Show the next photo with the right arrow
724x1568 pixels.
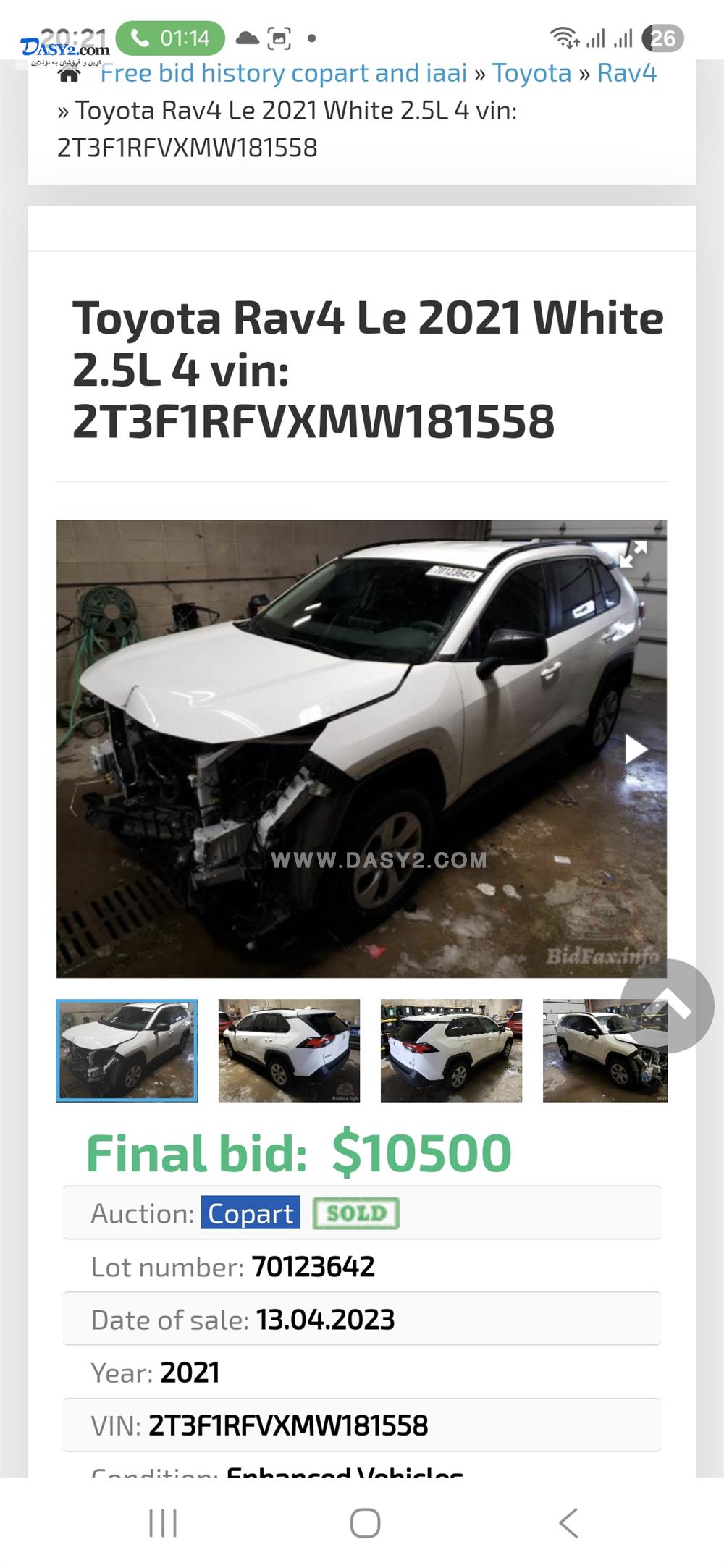point(635,749)
